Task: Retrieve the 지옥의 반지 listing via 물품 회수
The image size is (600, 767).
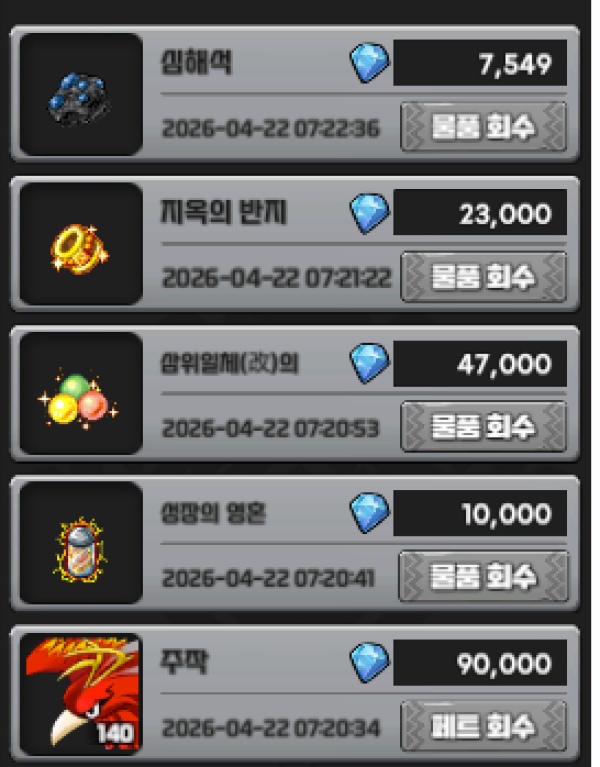Action: coord(483,276)
